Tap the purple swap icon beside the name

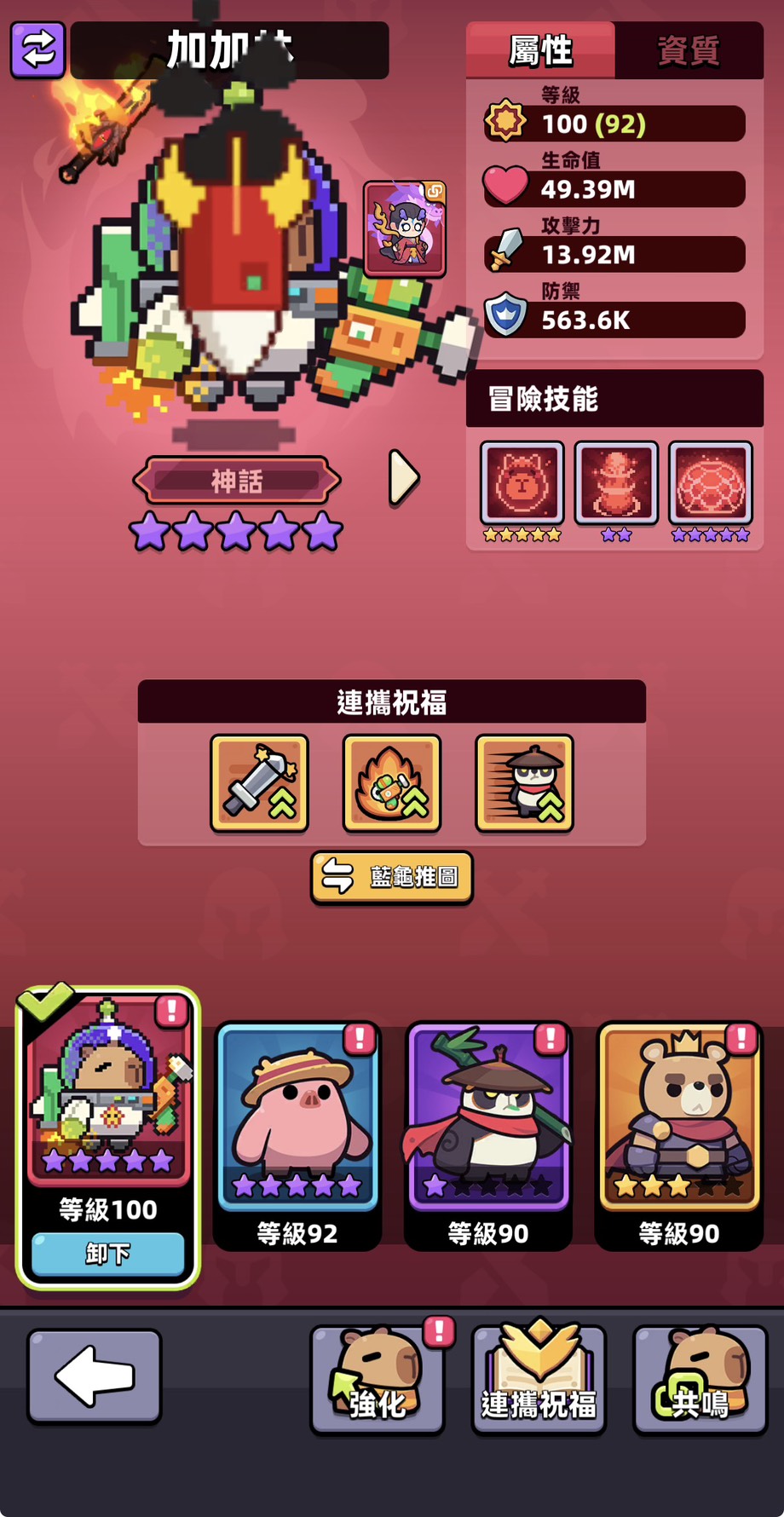click(x=37, y=50)
